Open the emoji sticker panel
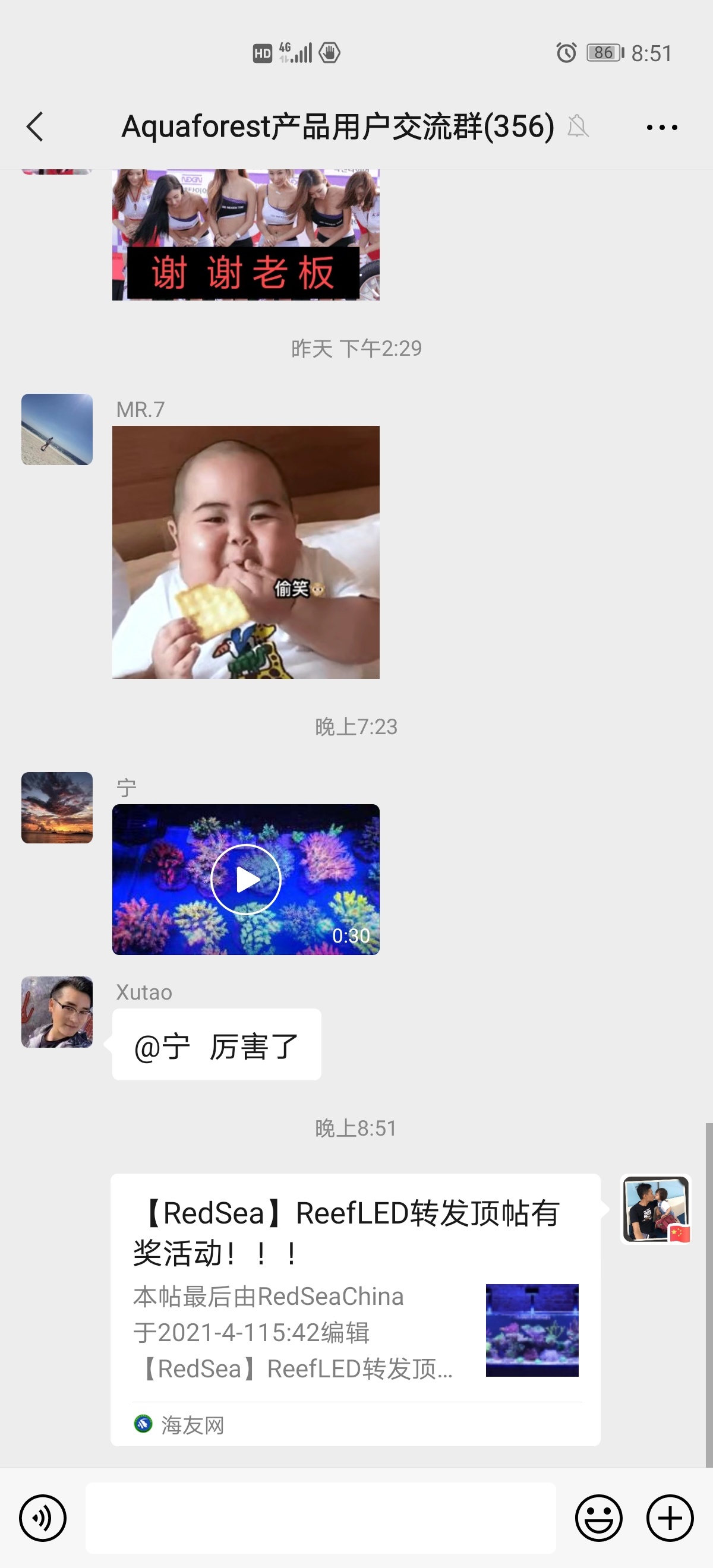The height and width of the screenshot is (1568, 713). (598, 1518)
